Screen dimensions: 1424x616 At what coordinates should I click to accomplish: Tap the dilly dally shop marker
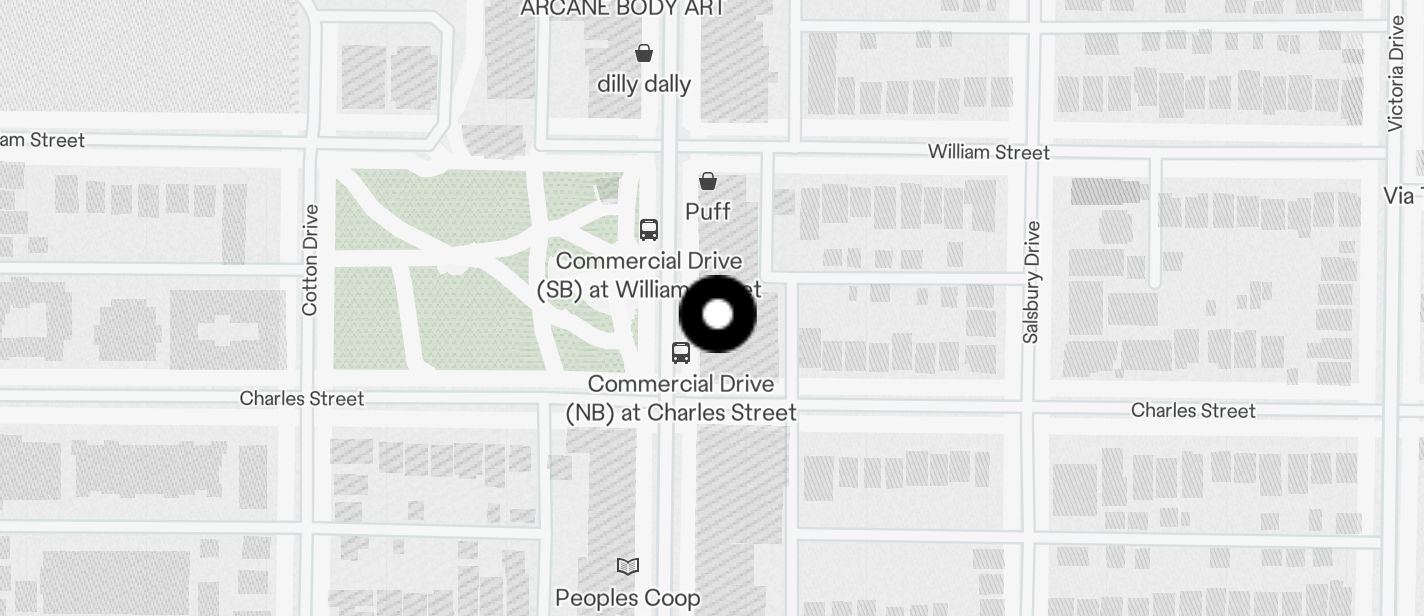(645, 53)
